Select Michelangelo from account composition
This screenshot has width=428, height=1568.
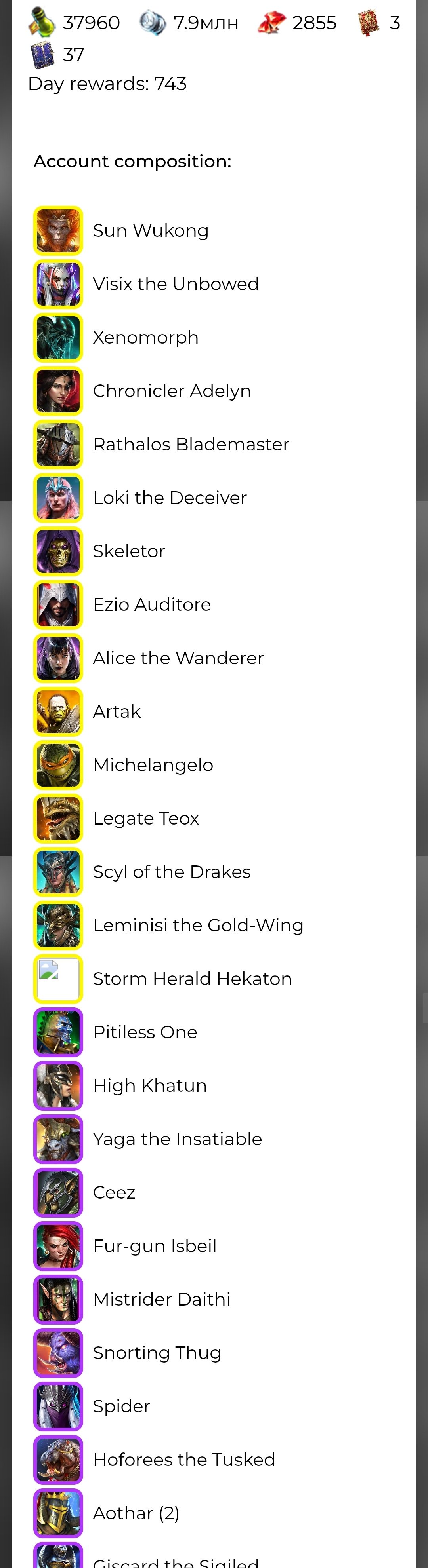coord(153,765)
